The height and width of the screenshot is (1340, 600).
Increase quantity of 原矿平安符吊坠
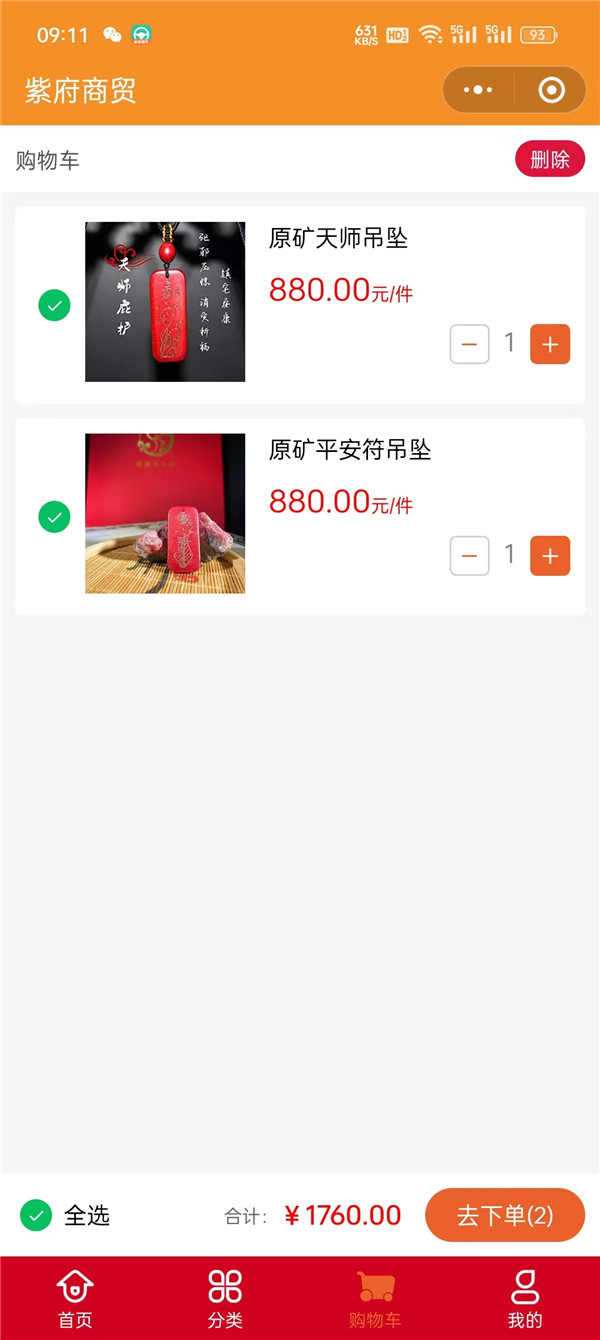[550, 556]
